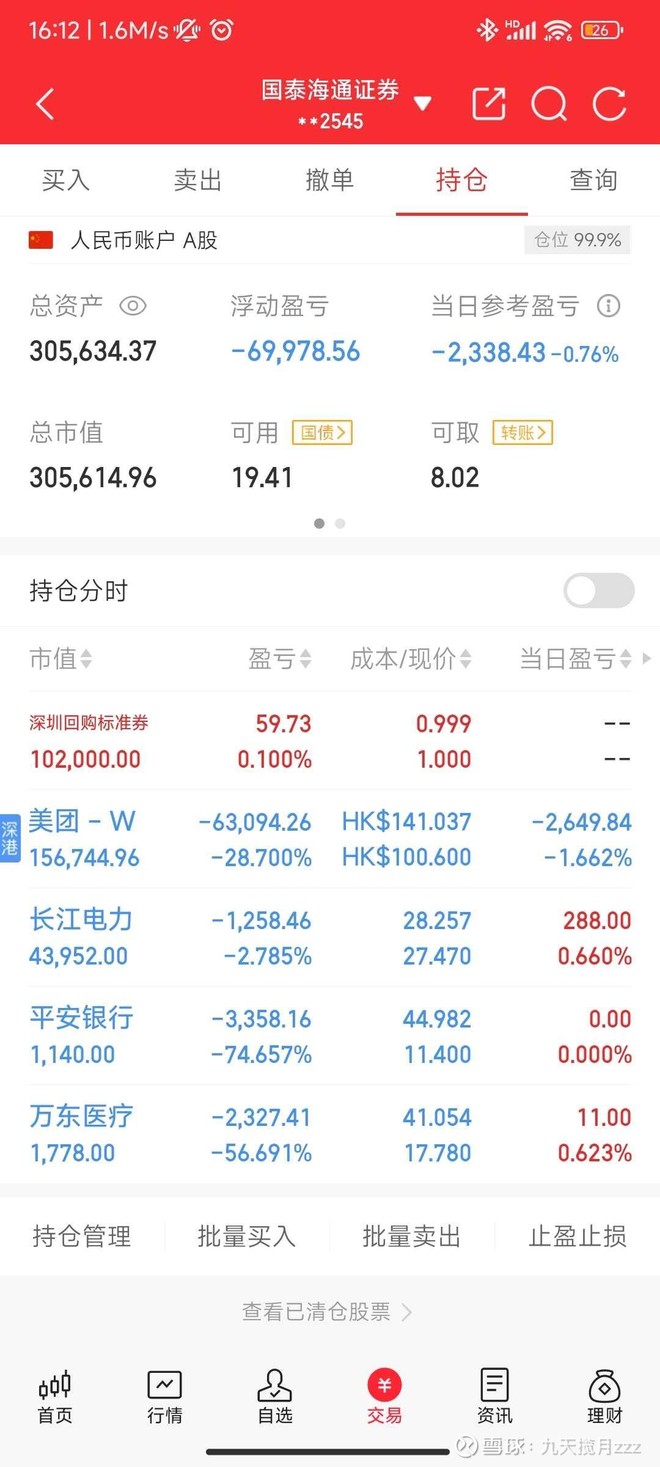Switch to the 行情 bottom tab
The width and height of the screenshot is (660, 1467).
pos(164,1397)
